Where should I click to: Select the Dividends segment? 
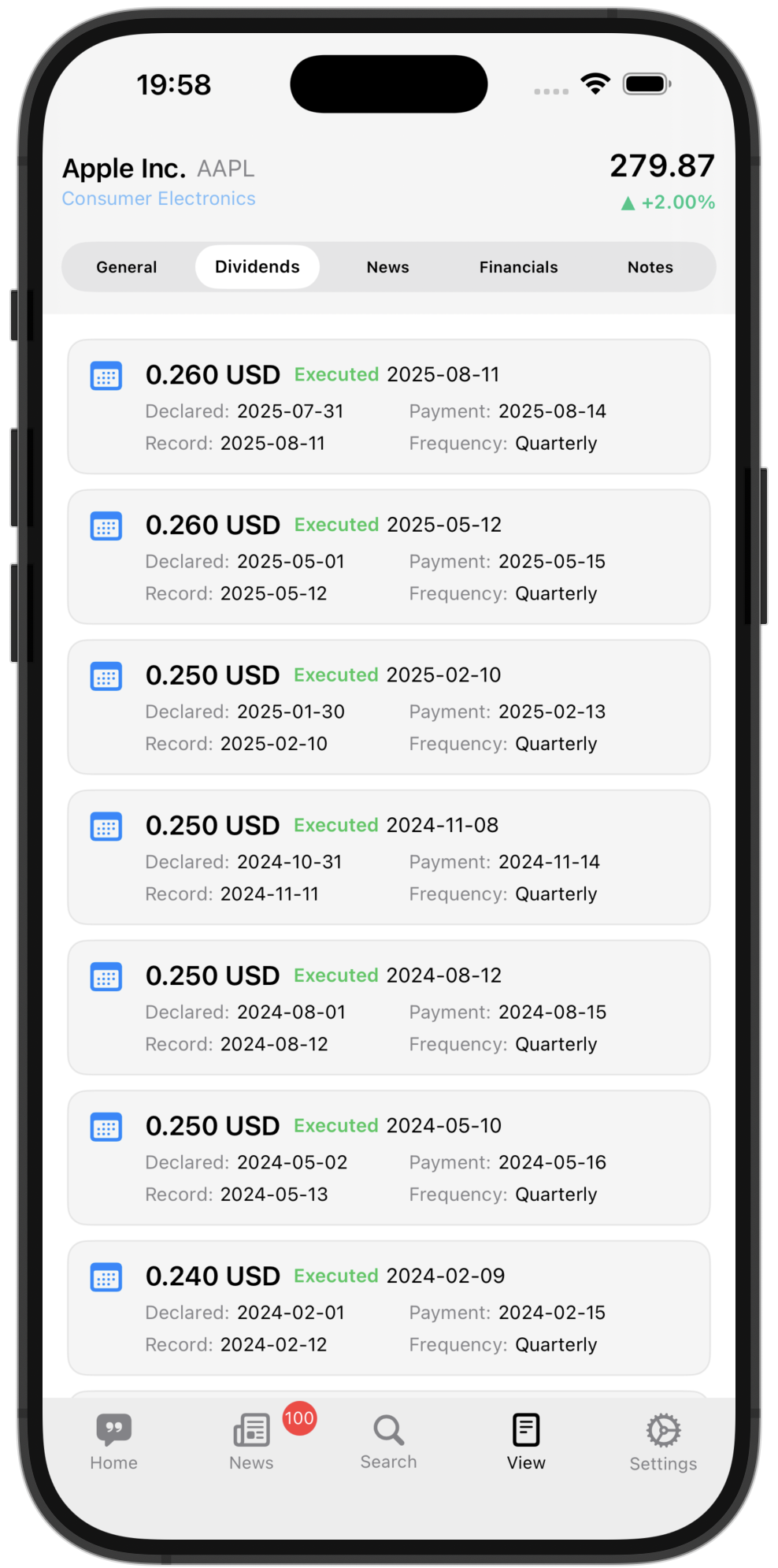(257, 267)
